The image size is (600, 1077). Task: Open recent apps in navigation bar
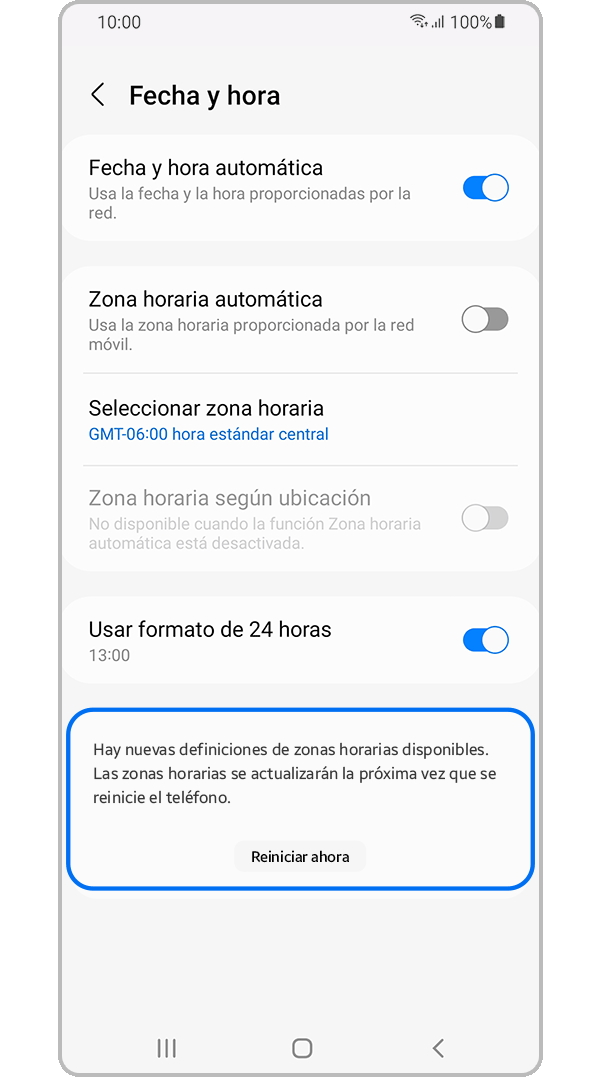(x=167, y=1048)
